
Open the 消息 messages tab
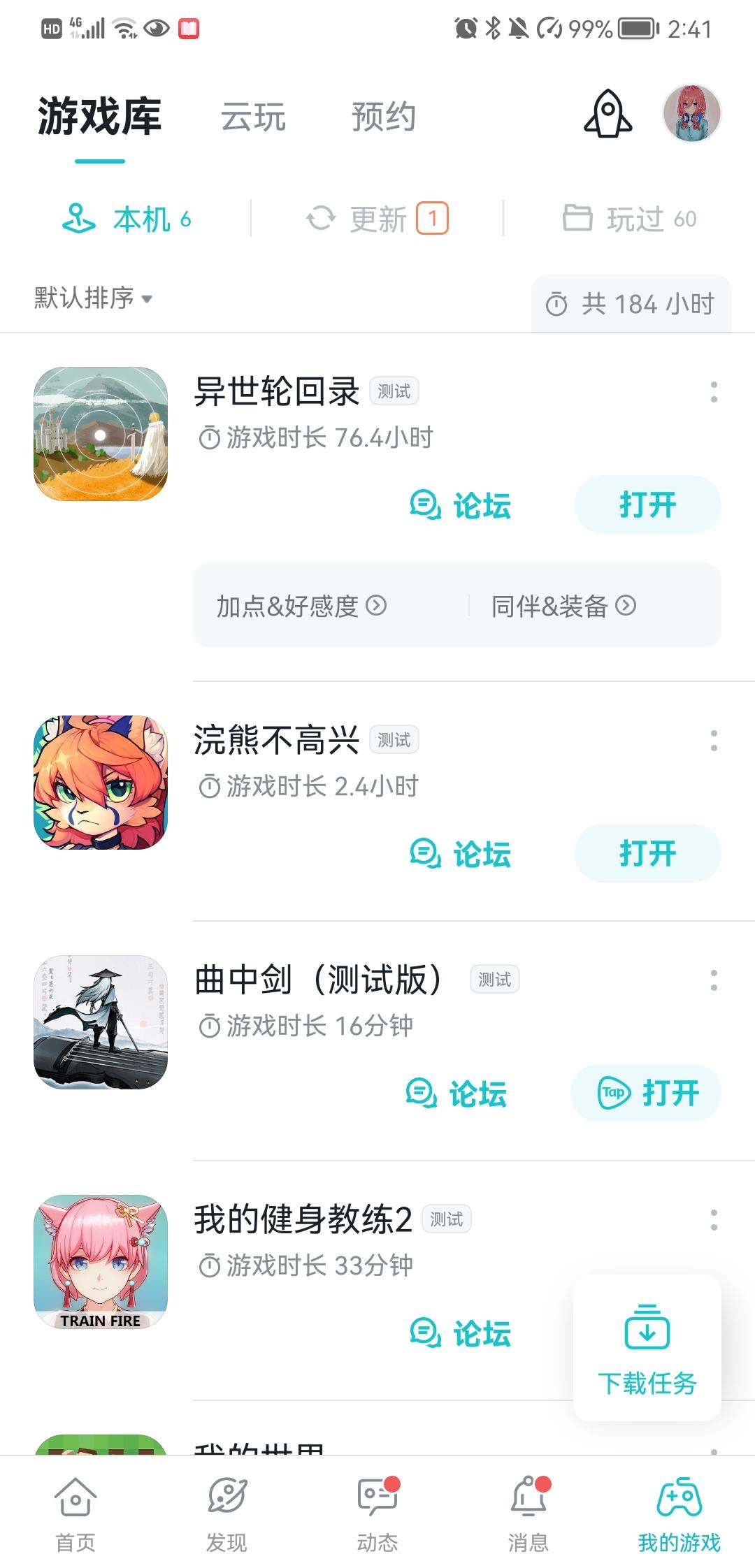point(528,1511)
